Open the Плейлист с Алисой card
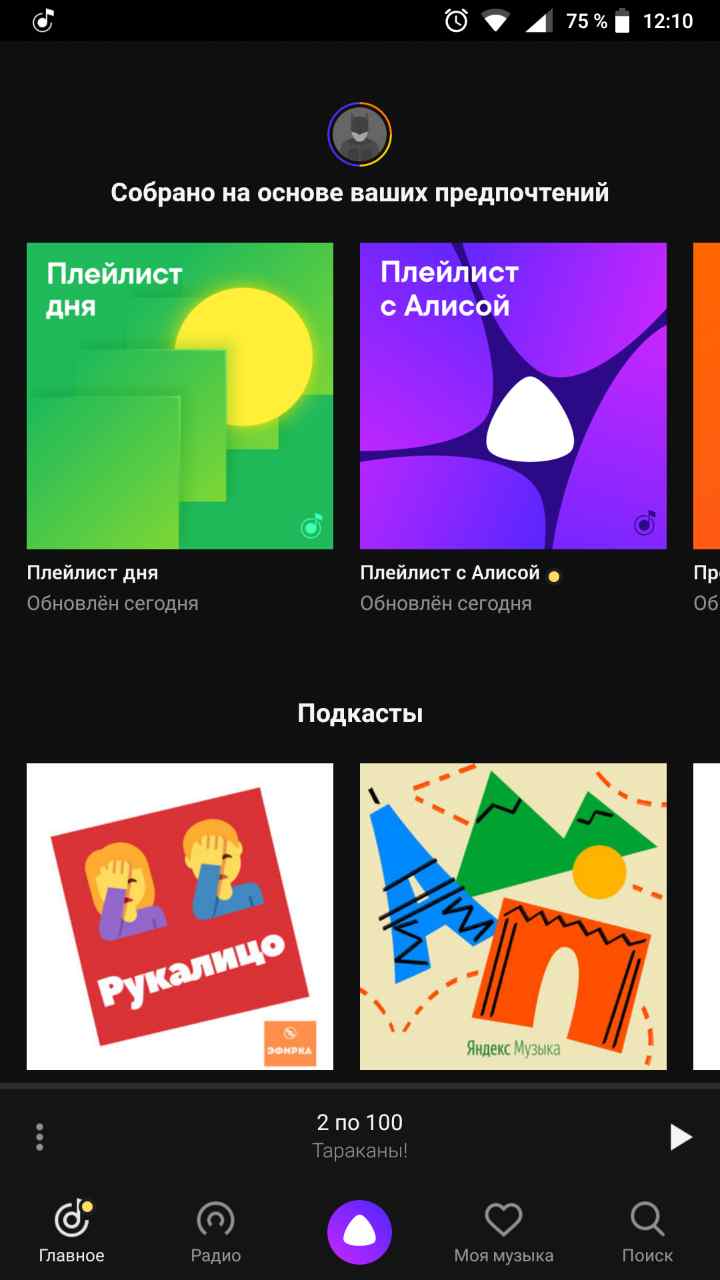The width and height of the screenshot is (720, 1280). pyautogui.click(x=513, y=396)
